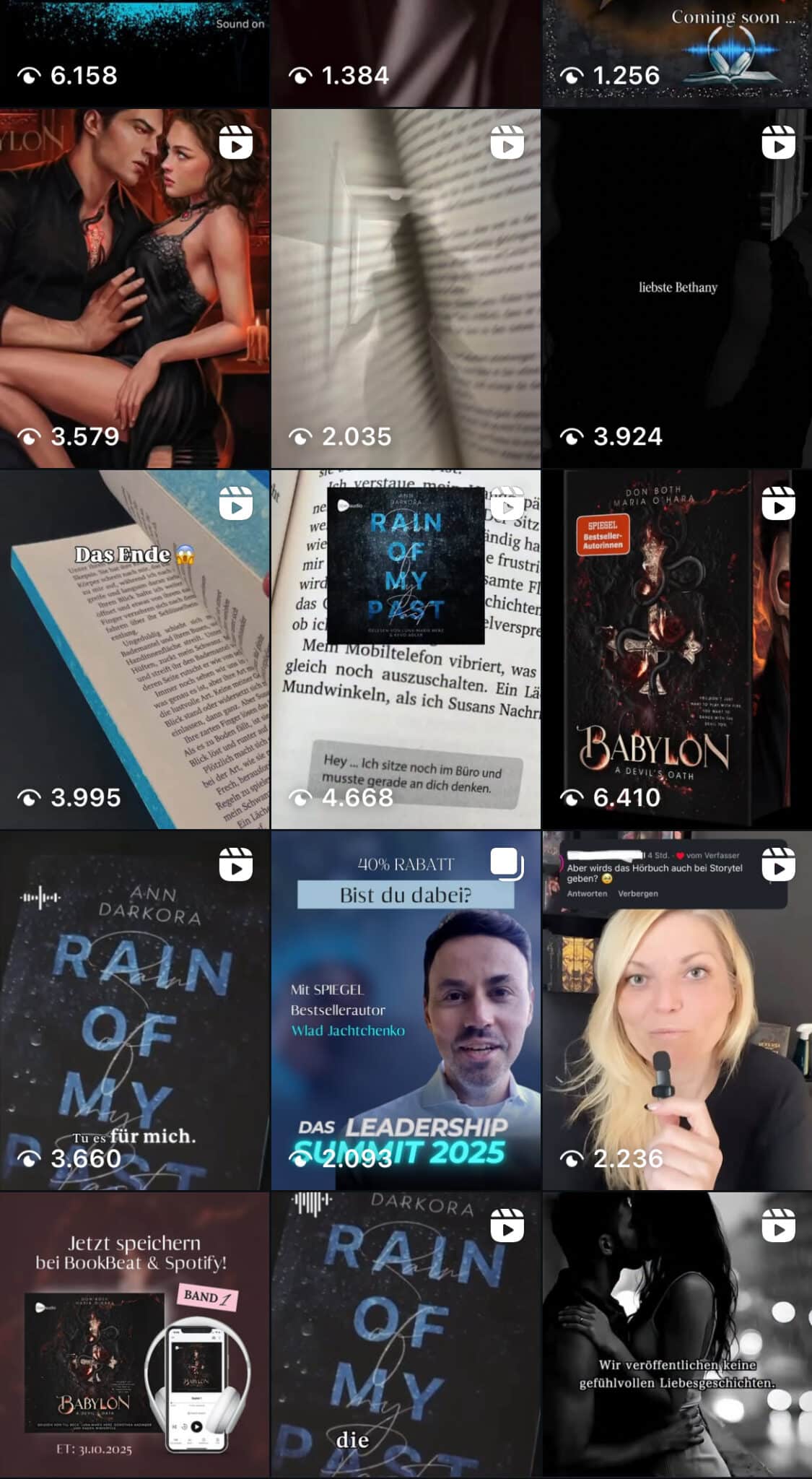The width and height of the screenshot is (812, 1479).
Task: Open the Leadership Summit 2025 post
Action: click(406, 1010)
